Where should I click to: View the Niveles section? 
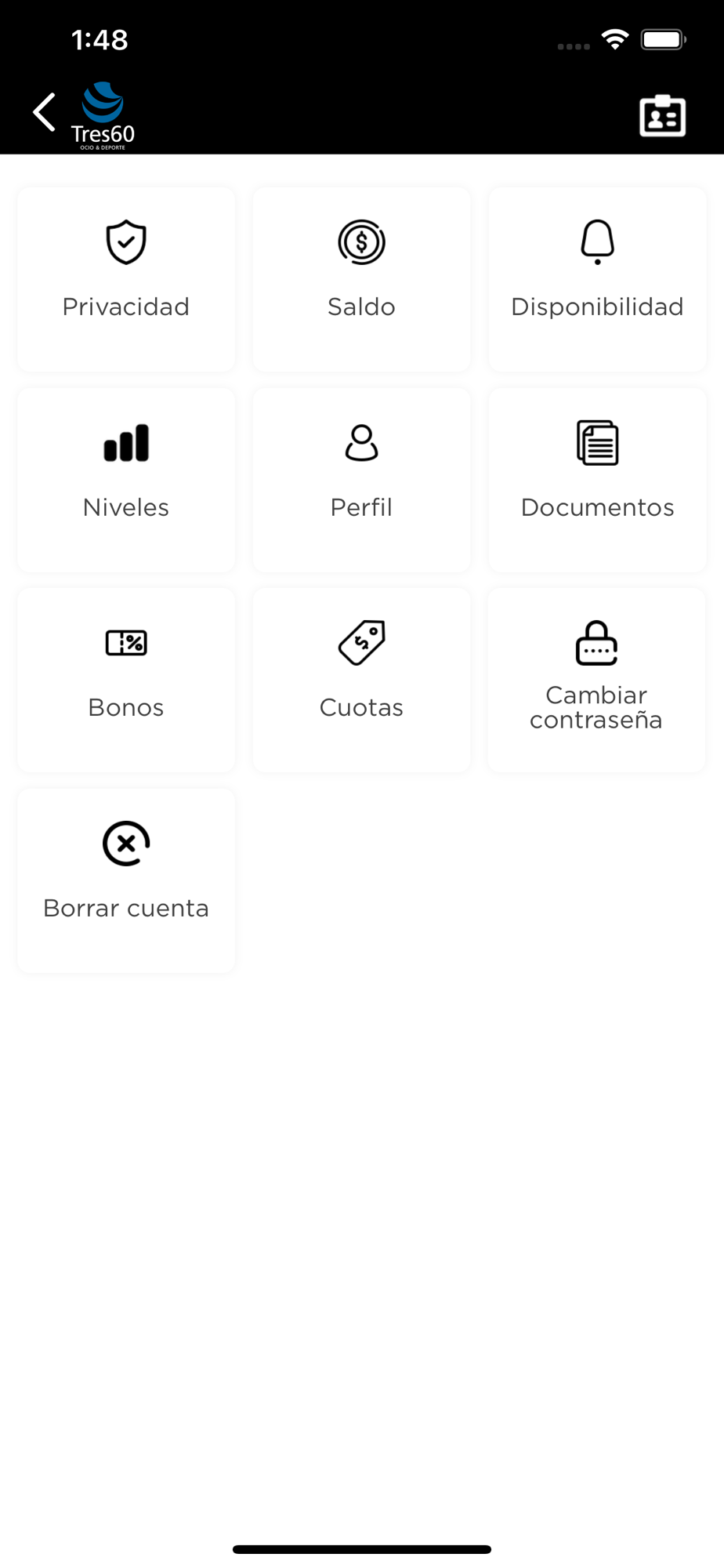point(126,480)
